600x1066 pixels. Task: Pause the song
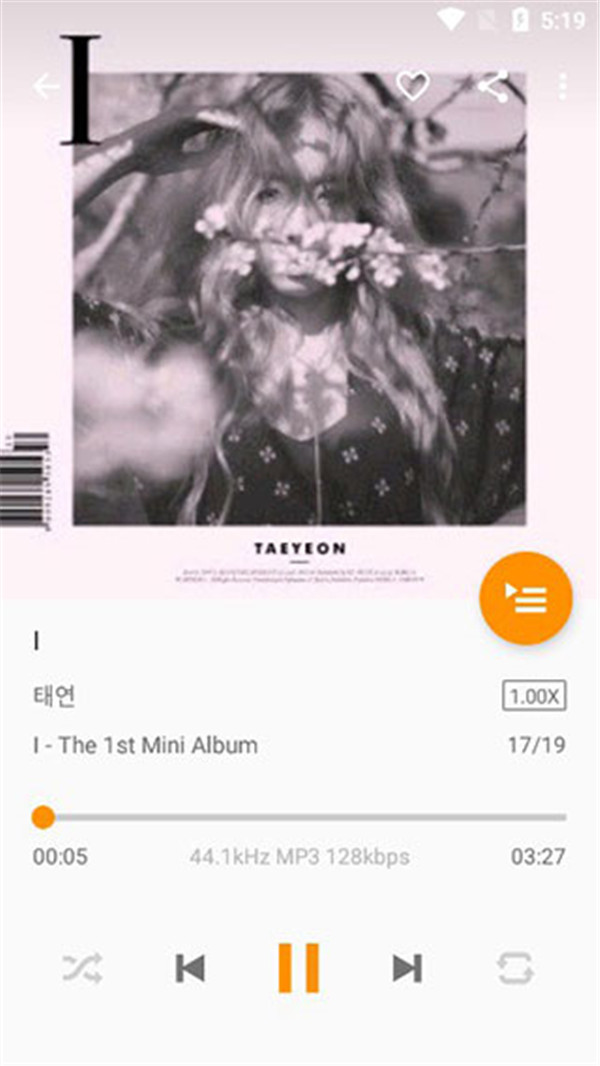click(298, 968)
